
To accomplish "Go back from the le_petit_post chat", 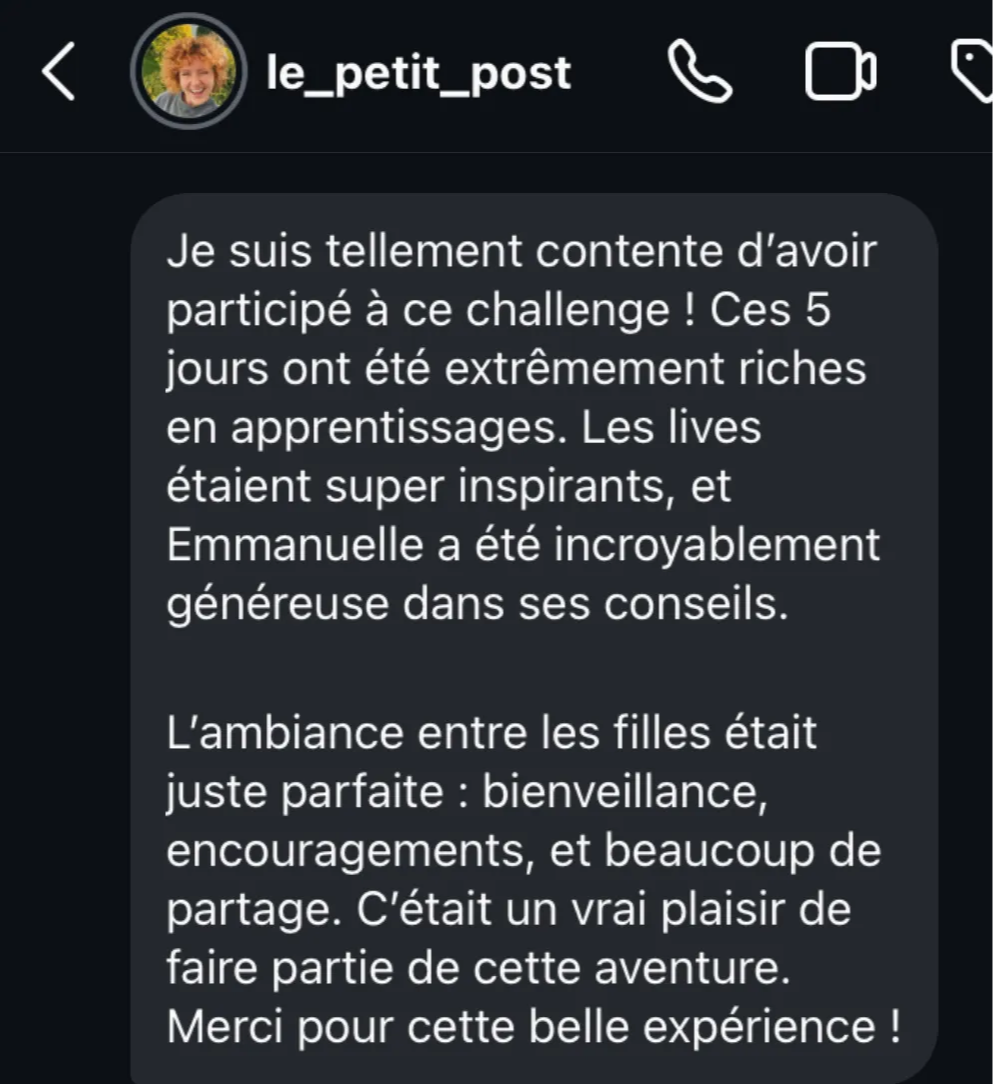I will coord(59,73).
